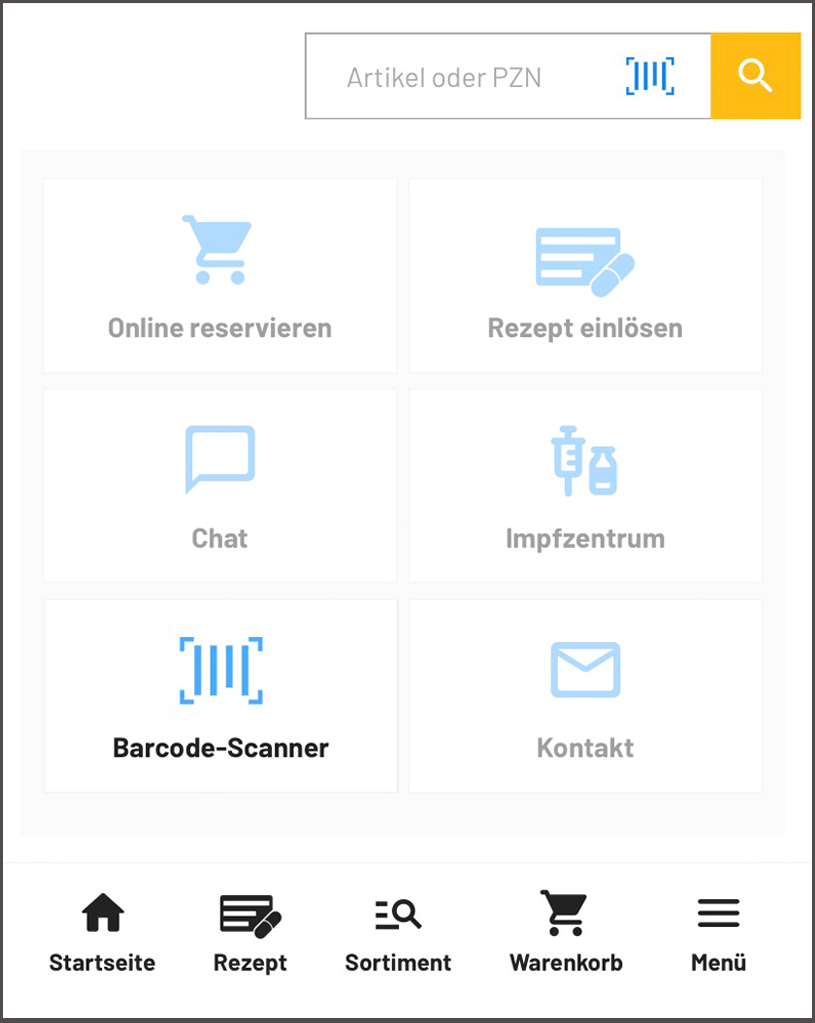Tap the Artikel oder PZN search field
The width and height of the screenshot is (815, 1023).
pyautogui.click(x=445, y=77)
